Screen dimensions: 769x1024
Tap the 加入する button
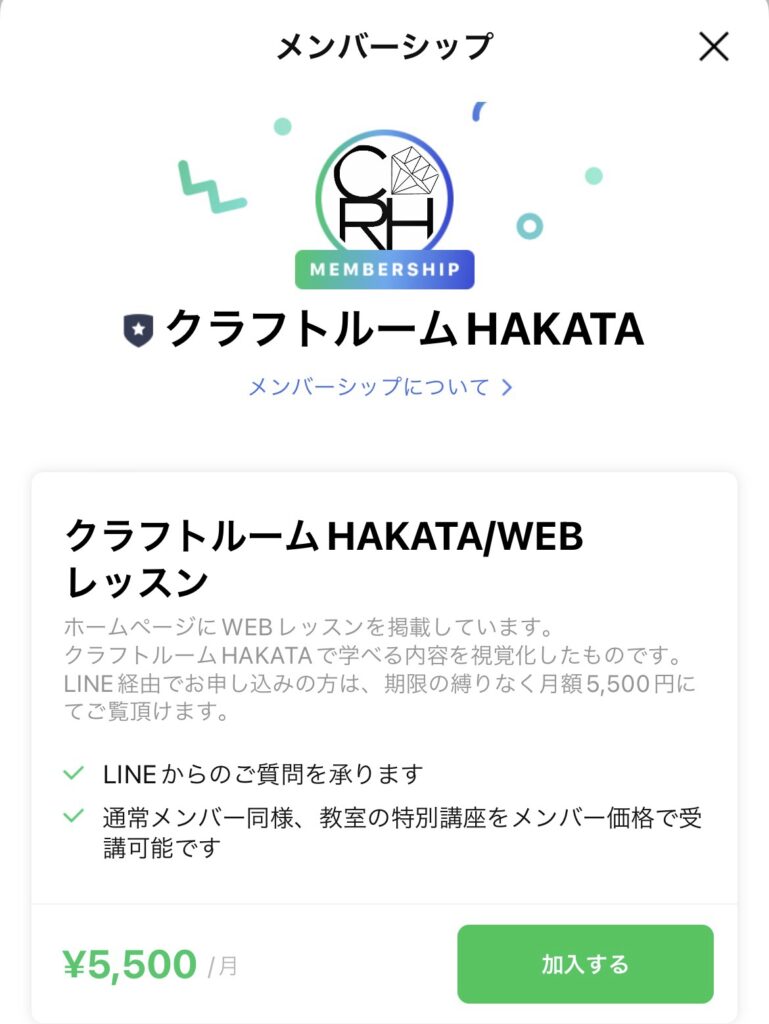coord(585,964)
